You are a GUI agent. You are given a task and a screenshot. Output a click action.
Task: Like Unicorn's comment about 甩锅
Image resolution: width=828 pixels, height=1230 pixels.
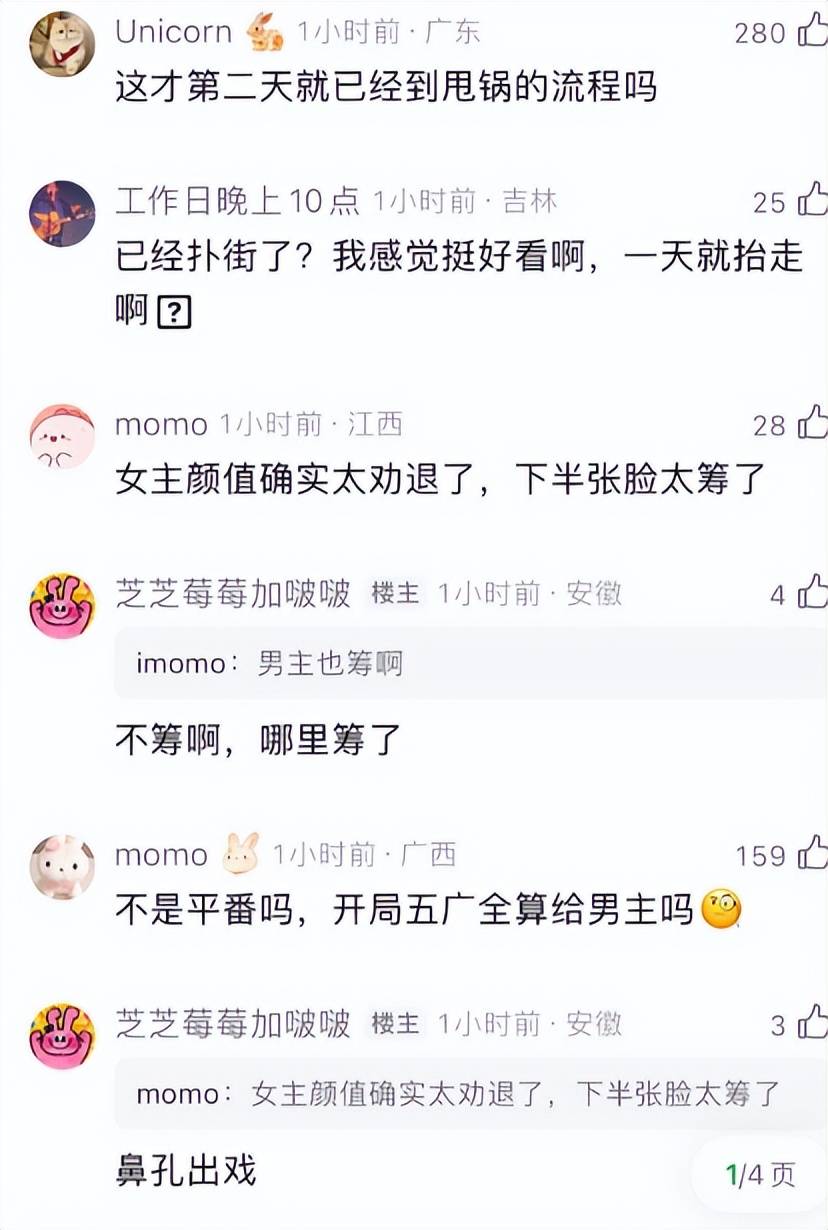click(x=812, y=33)
